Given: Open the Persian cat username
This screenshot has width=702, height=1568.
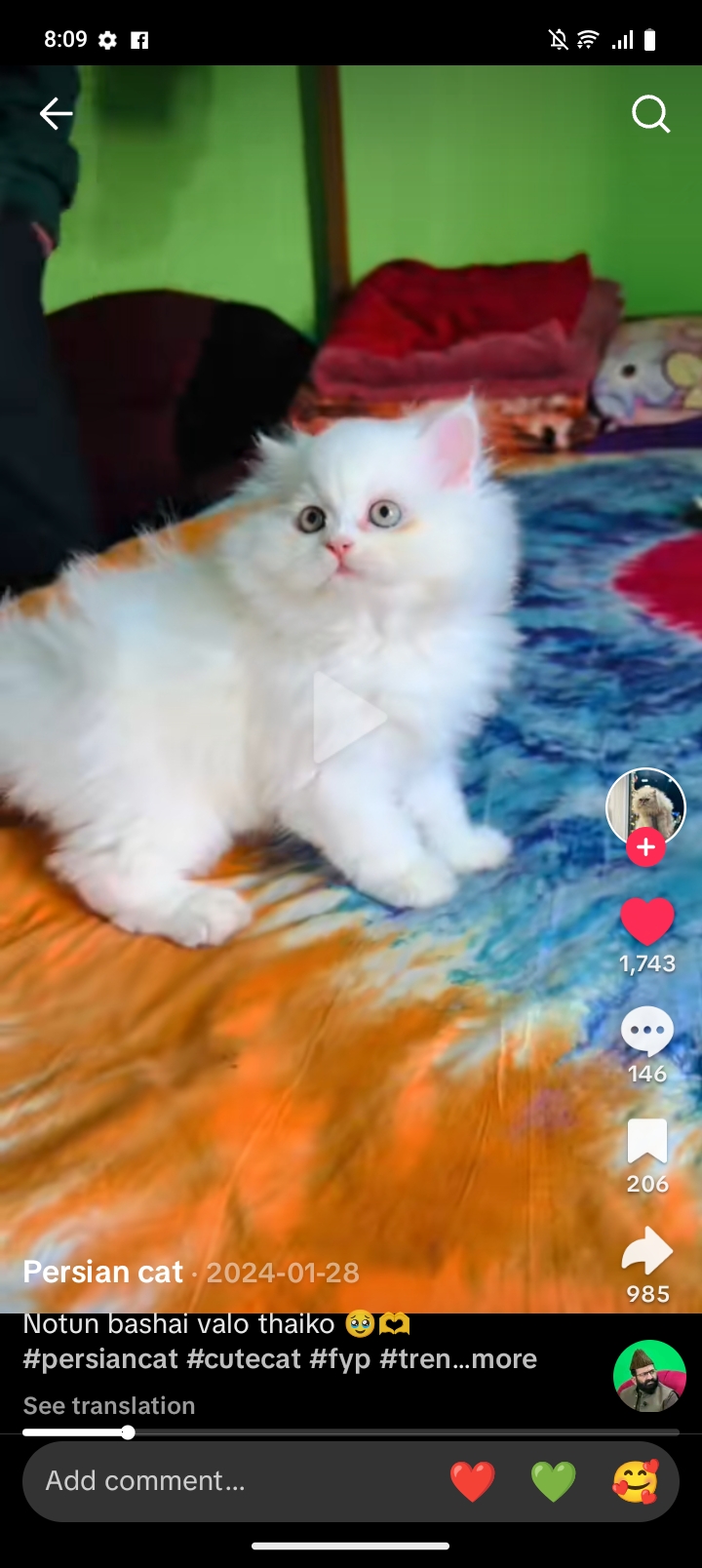Looking at the screenshot, I should pos(102,1272).
